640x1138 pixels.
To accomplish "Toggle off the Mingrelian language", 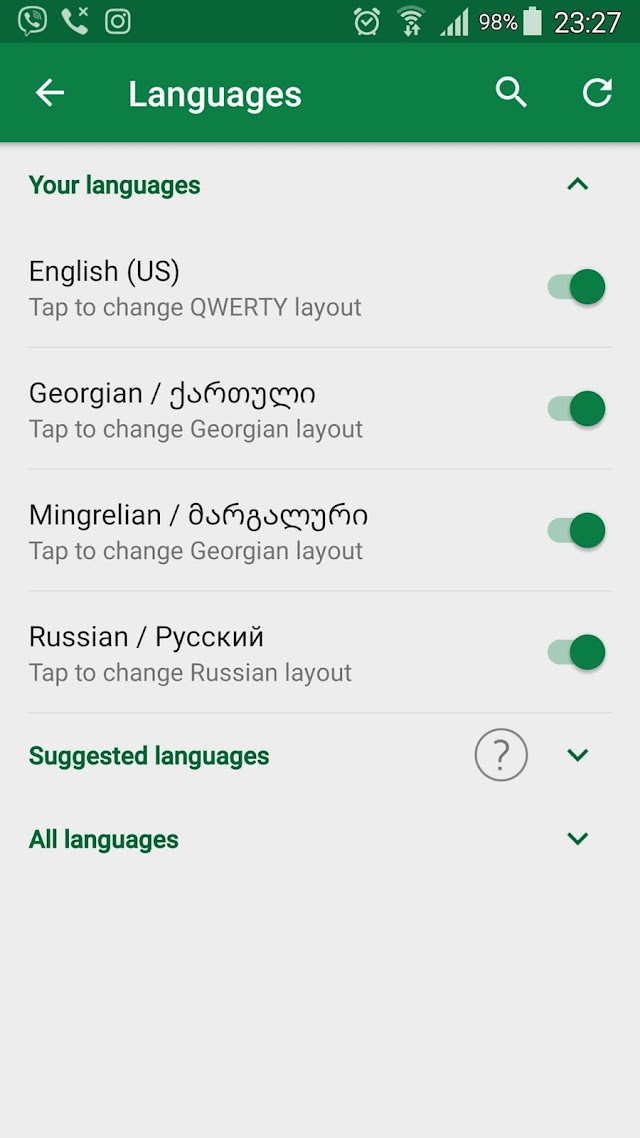I will [x=577, y=531].
